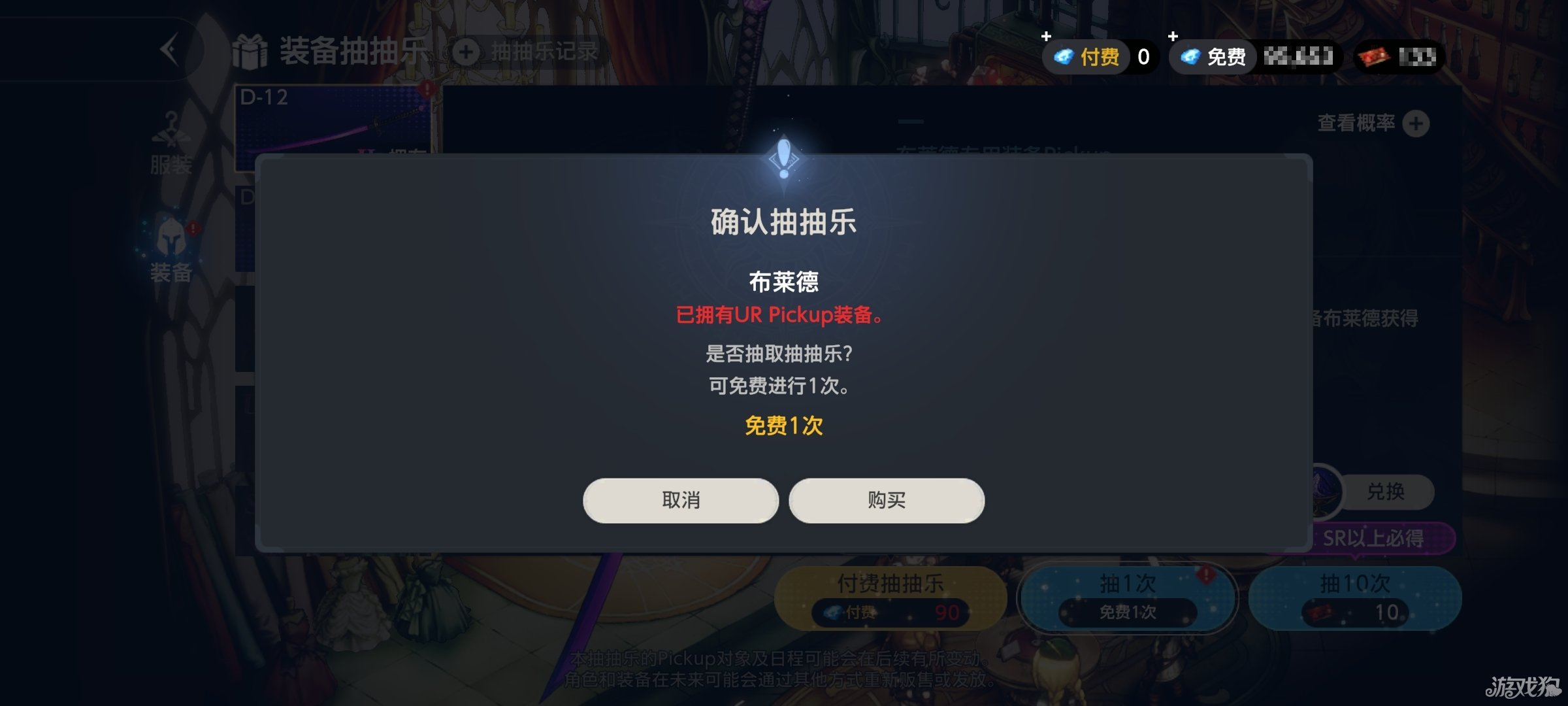Confirm the free draw with 购买
Image resolution: width=1568 pixels, height=706 pixels.
(886, 500)
